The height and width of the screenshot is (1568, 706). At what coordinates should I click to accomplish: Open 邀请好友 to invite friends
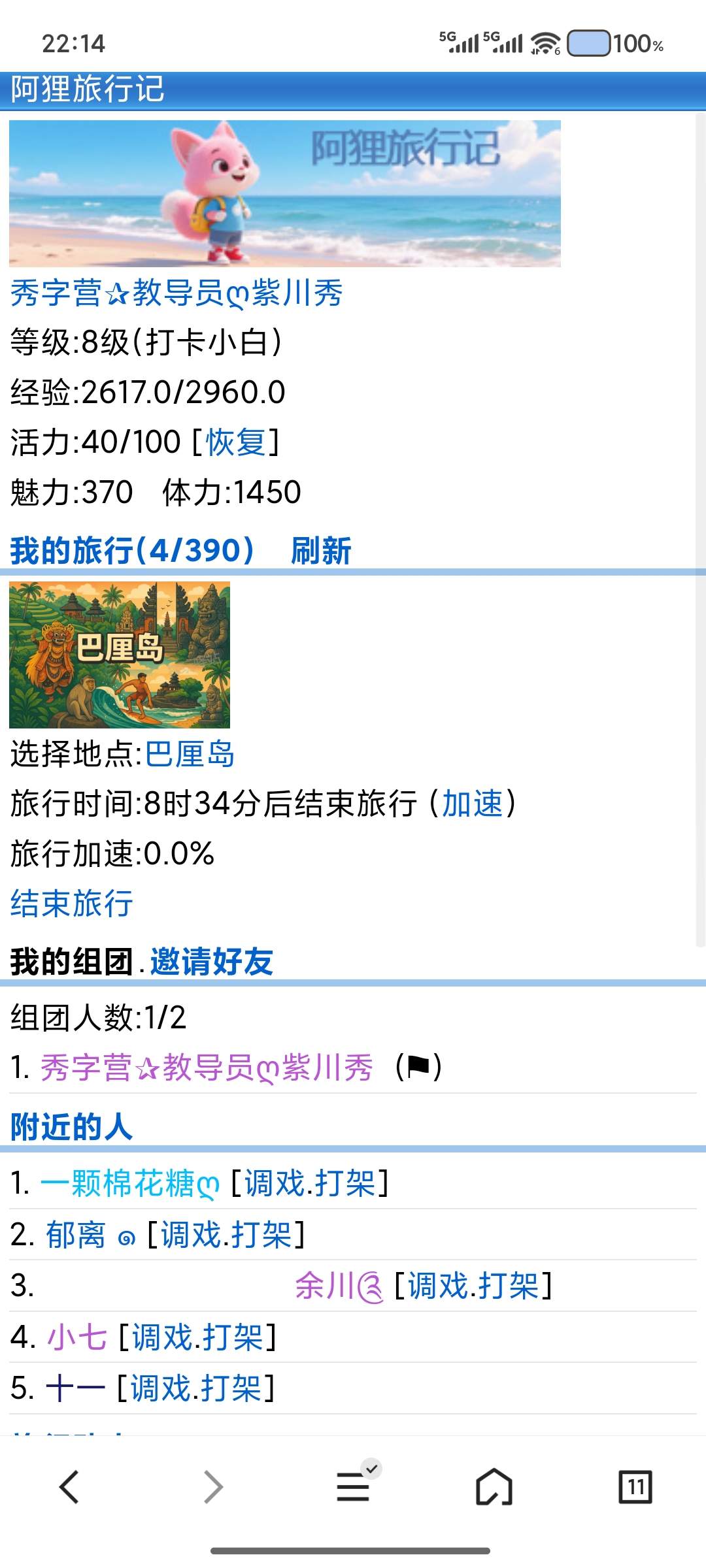212,962
